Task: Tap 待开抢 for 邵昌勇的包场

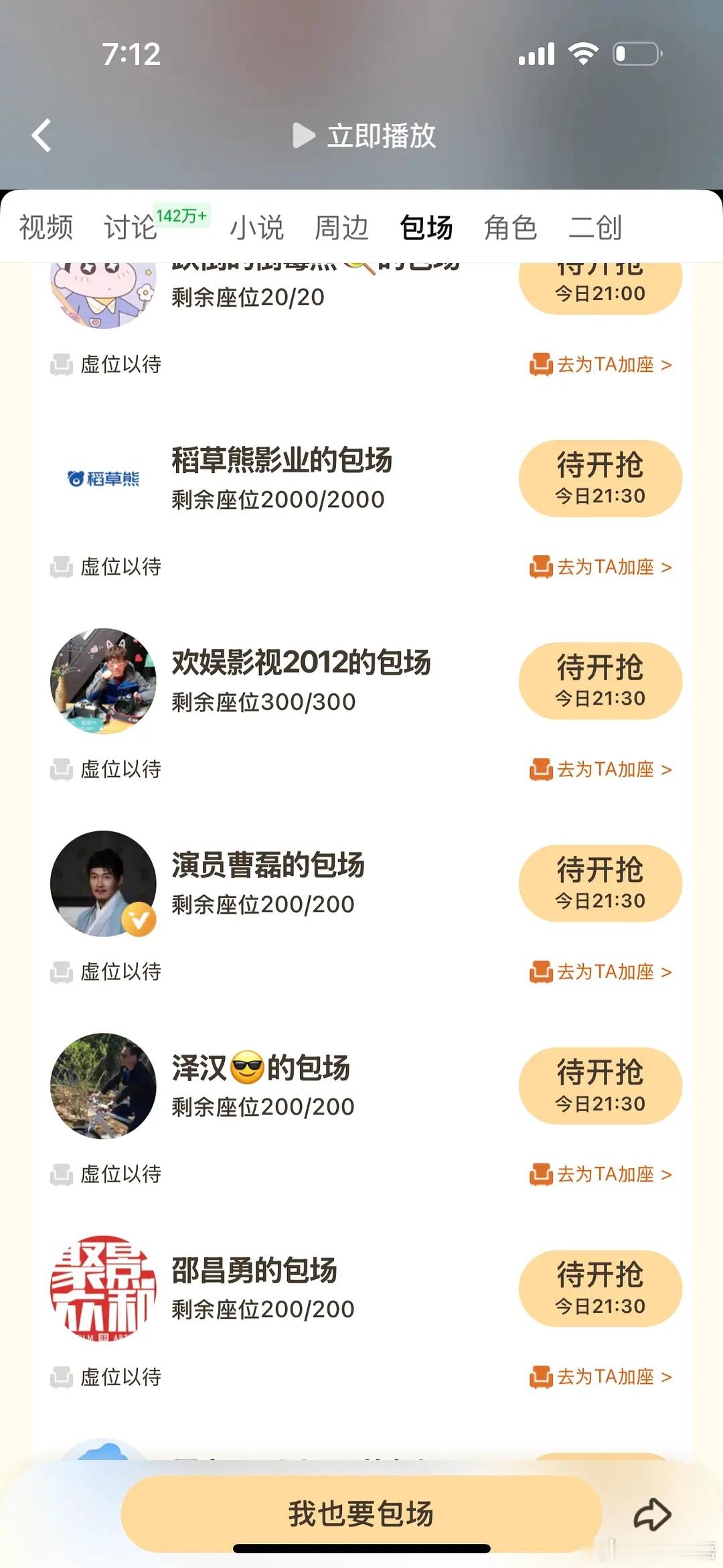Action: (x=600, y=1288)
